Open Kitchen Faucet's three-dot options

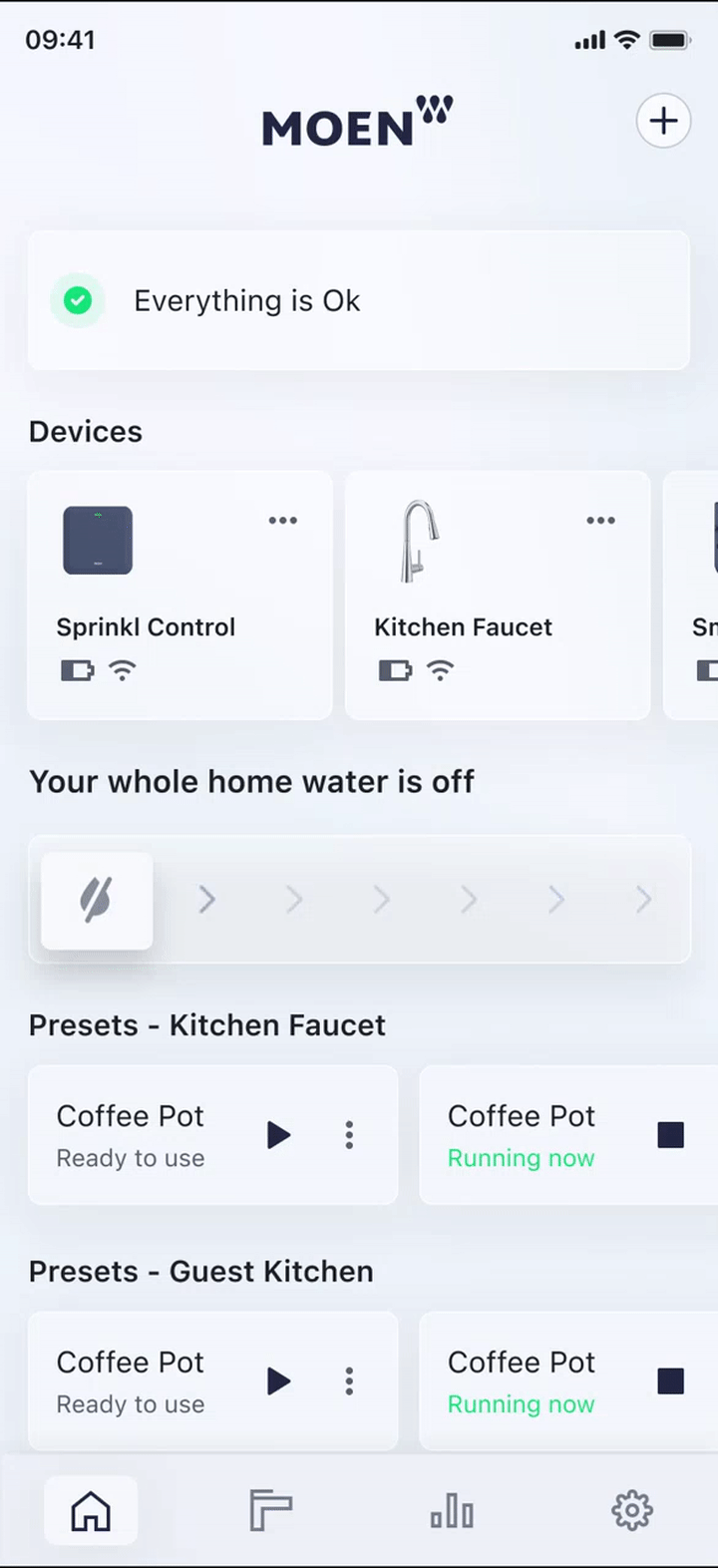pyautogui.click(x=600, y=521)
